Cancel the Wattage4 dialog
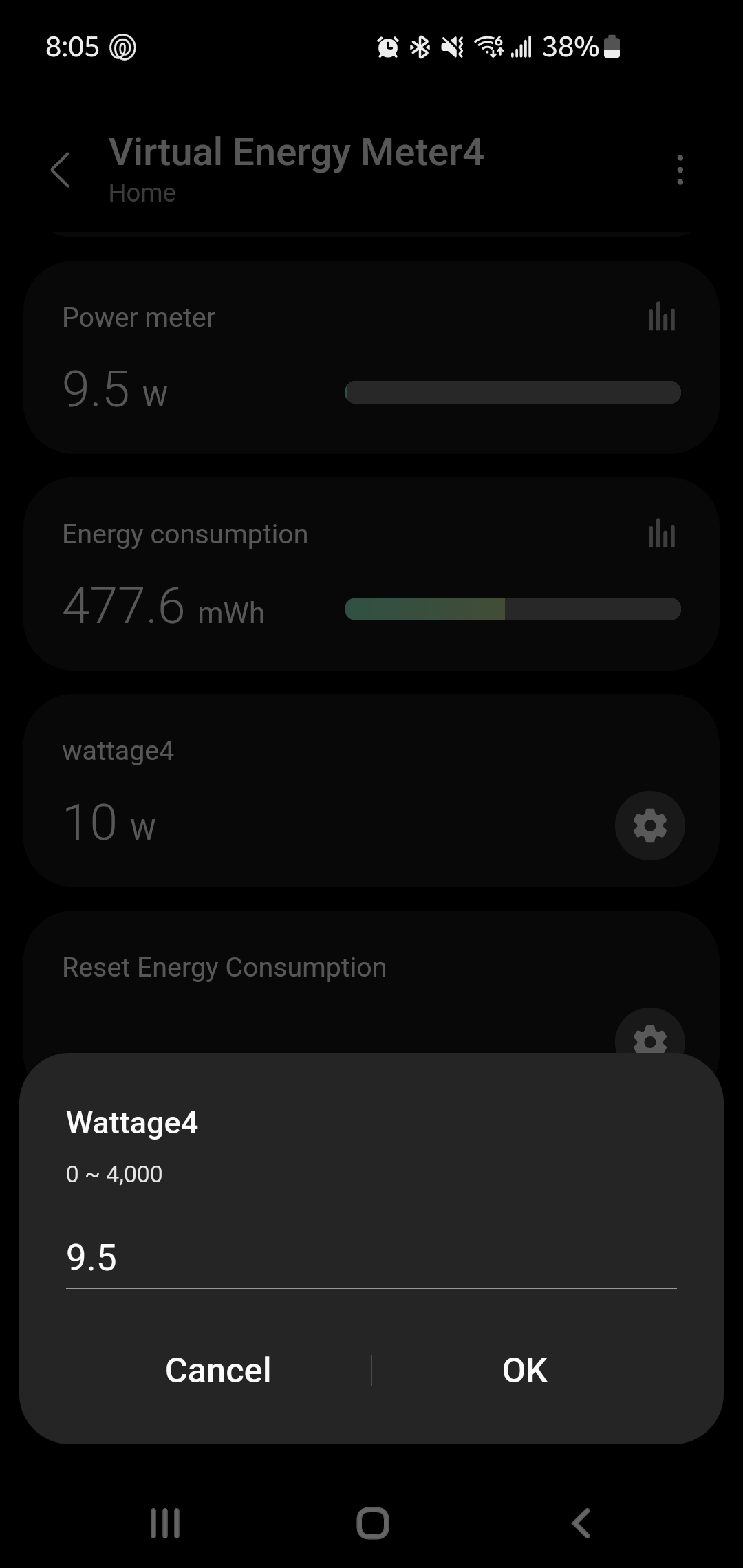The image size is (743, 1568). (x=218, y=1370)
